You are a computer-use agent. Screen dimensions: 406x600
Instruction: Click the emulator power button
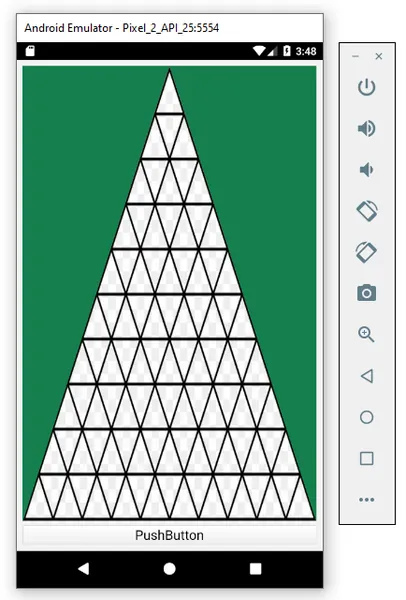tap(367, 87)
